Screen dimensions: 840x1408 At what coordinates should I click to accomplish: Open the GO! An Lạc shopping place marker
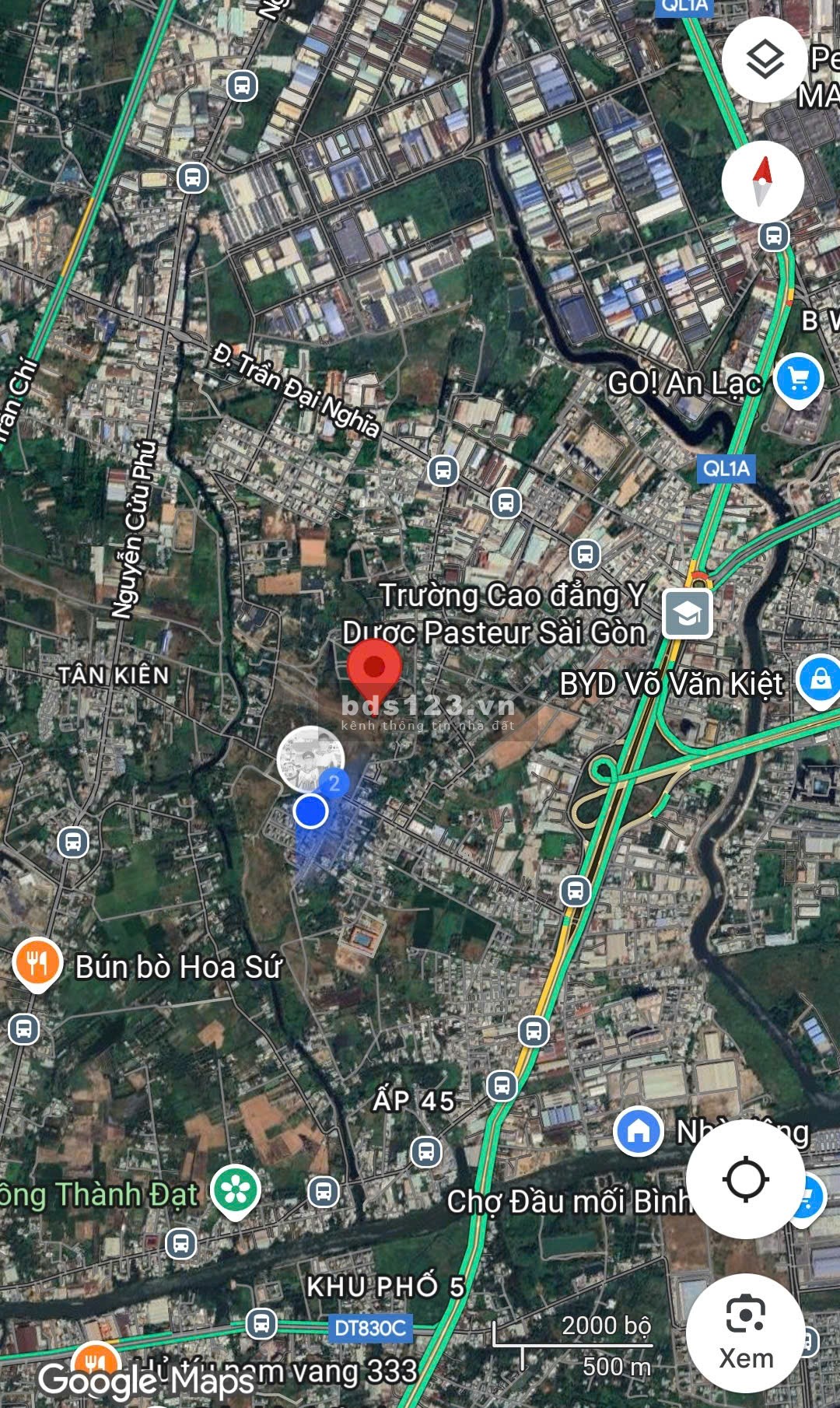pos(799,380)
